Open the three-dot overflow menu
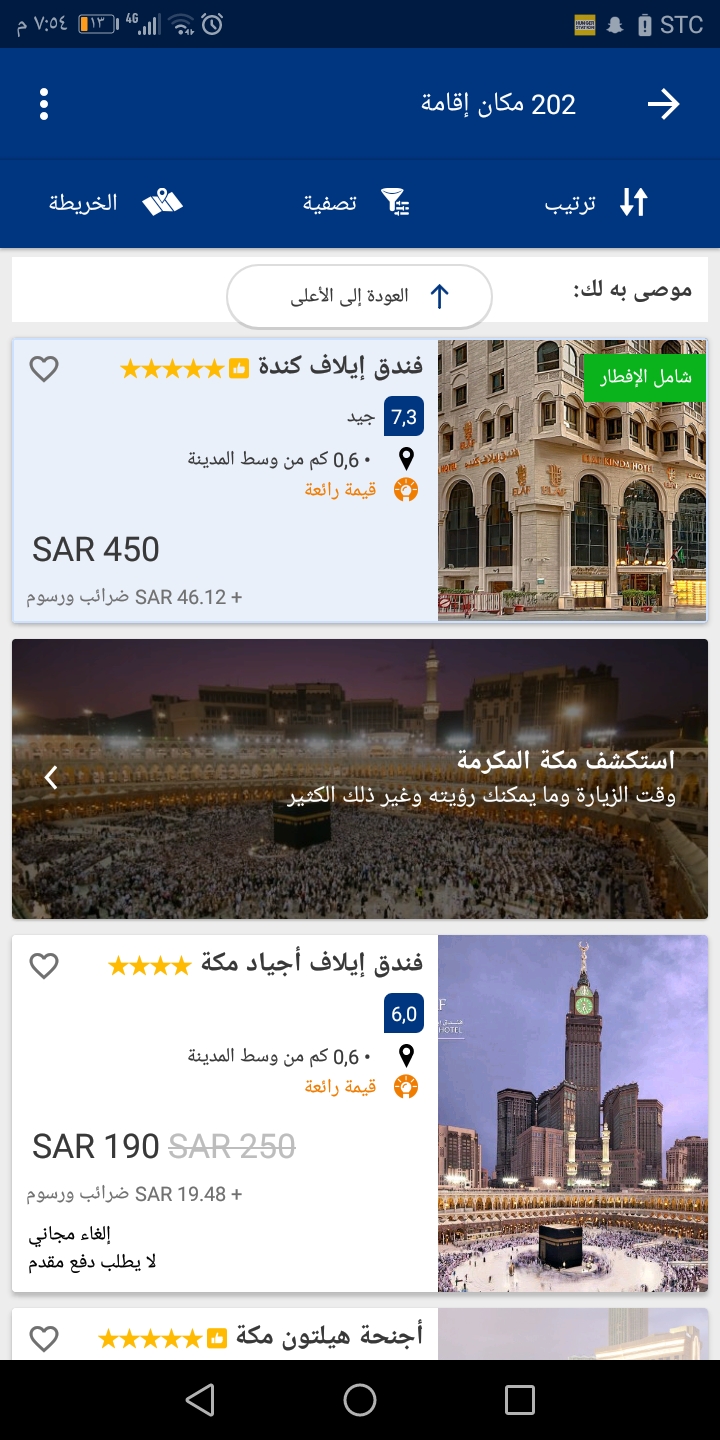Viewport: 720px width, 1440px height. (x=44, y=104)
